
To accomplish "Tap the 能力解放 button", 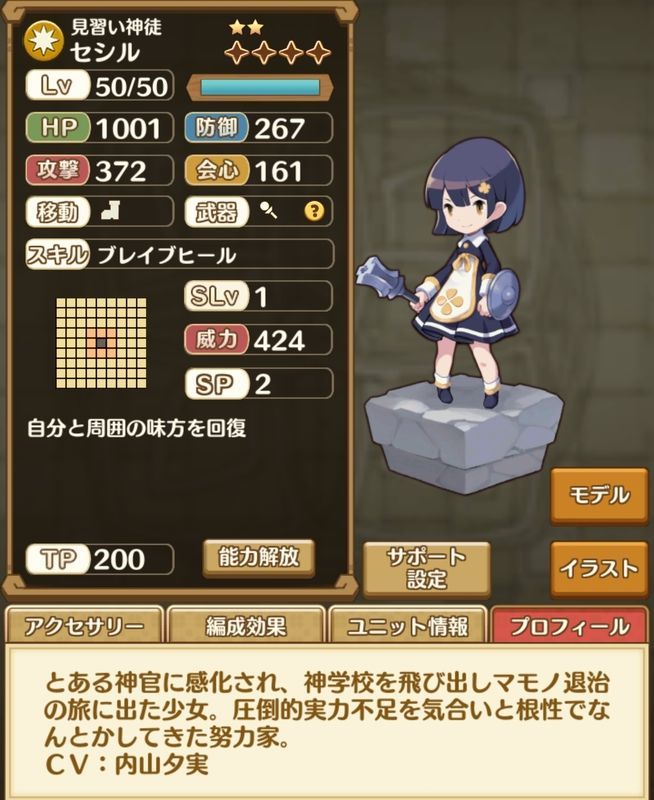I will pyautogui.click(x=259, y=557).
